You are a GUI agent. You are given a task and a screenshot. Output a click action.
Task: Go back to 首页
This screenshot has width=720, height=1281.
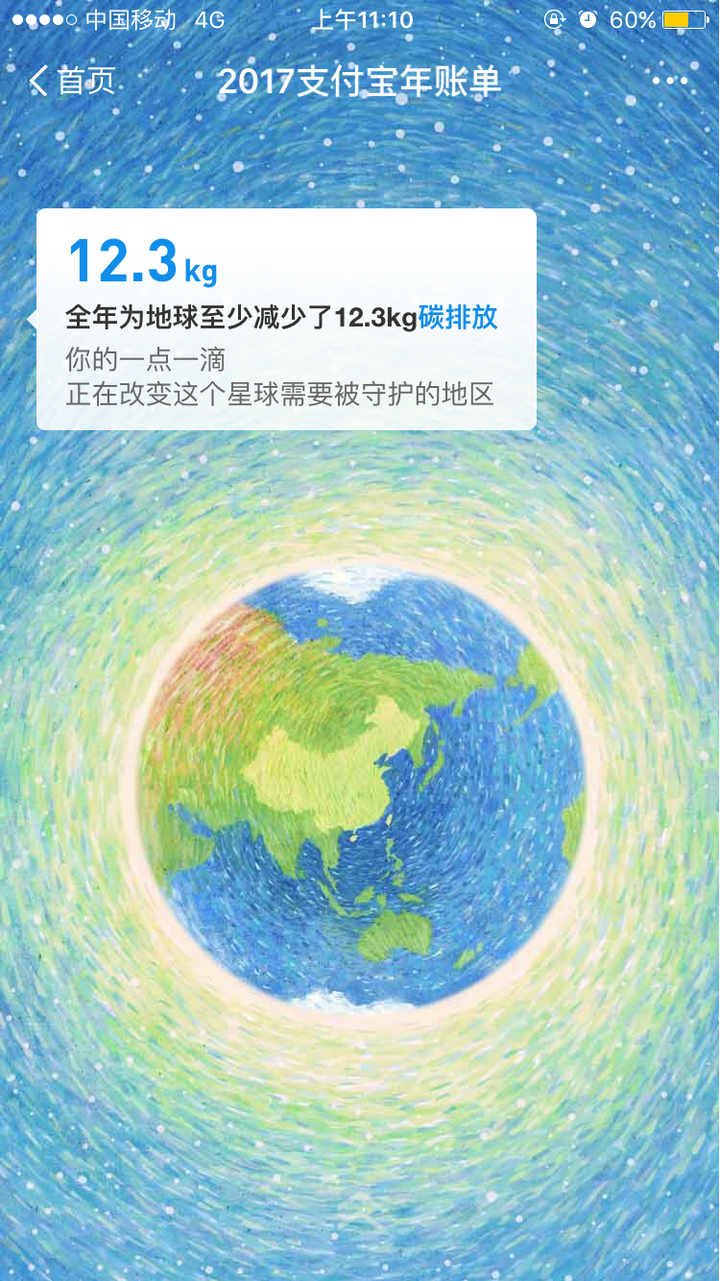72,81
